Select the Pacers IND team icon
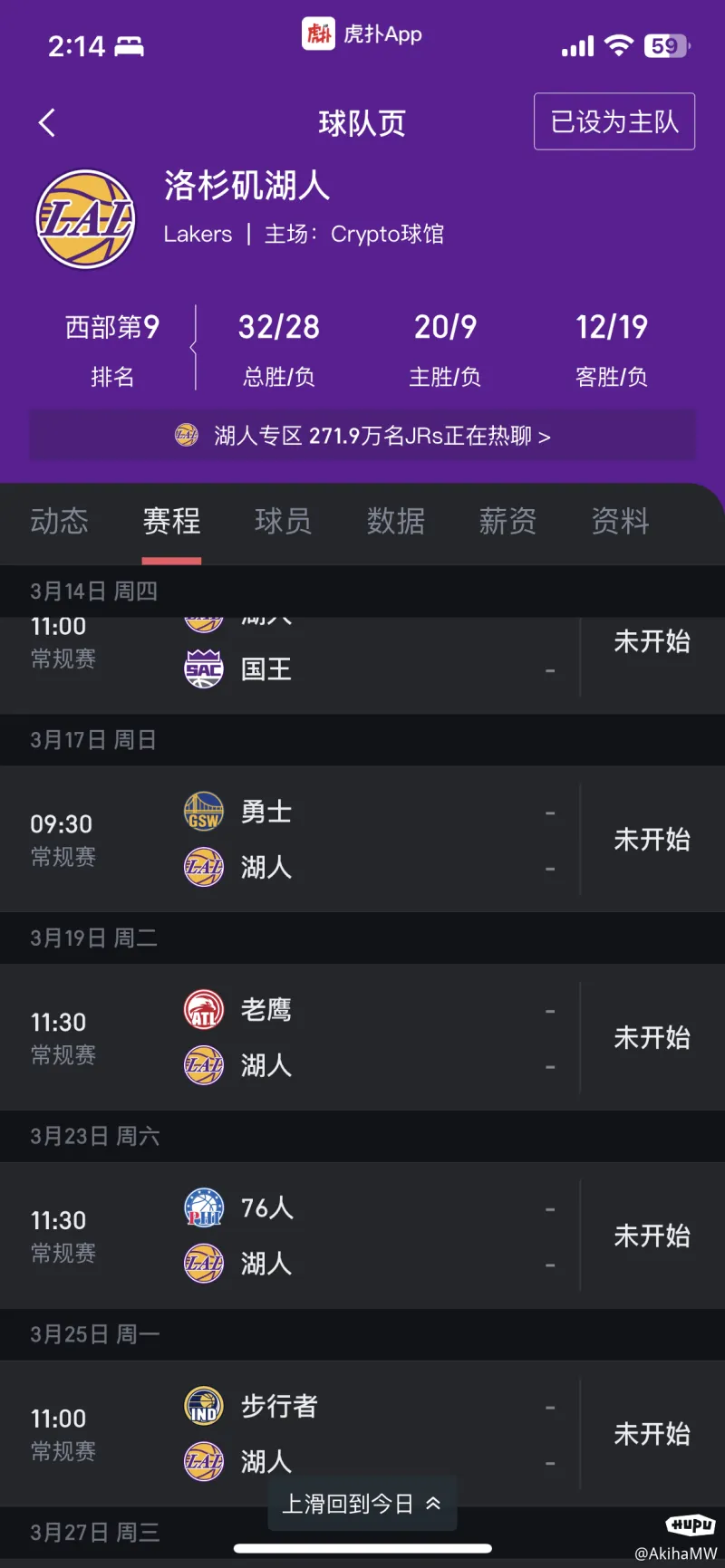725x1568 pixels. [203, 1406]
